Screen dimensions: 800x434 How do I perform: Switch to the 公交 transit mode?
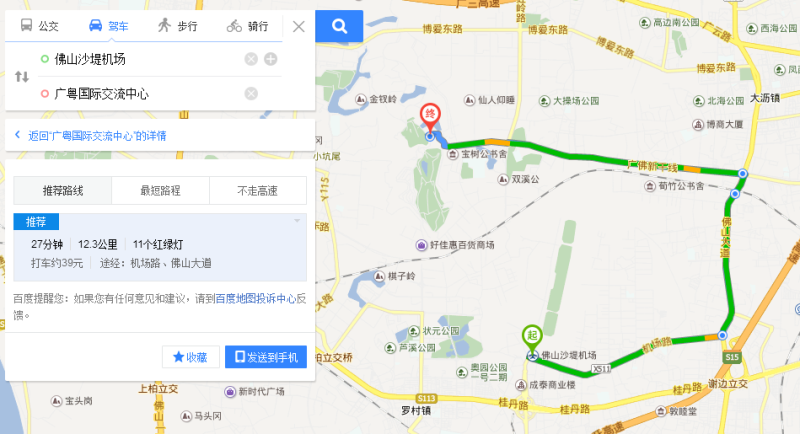click(40, 26)
